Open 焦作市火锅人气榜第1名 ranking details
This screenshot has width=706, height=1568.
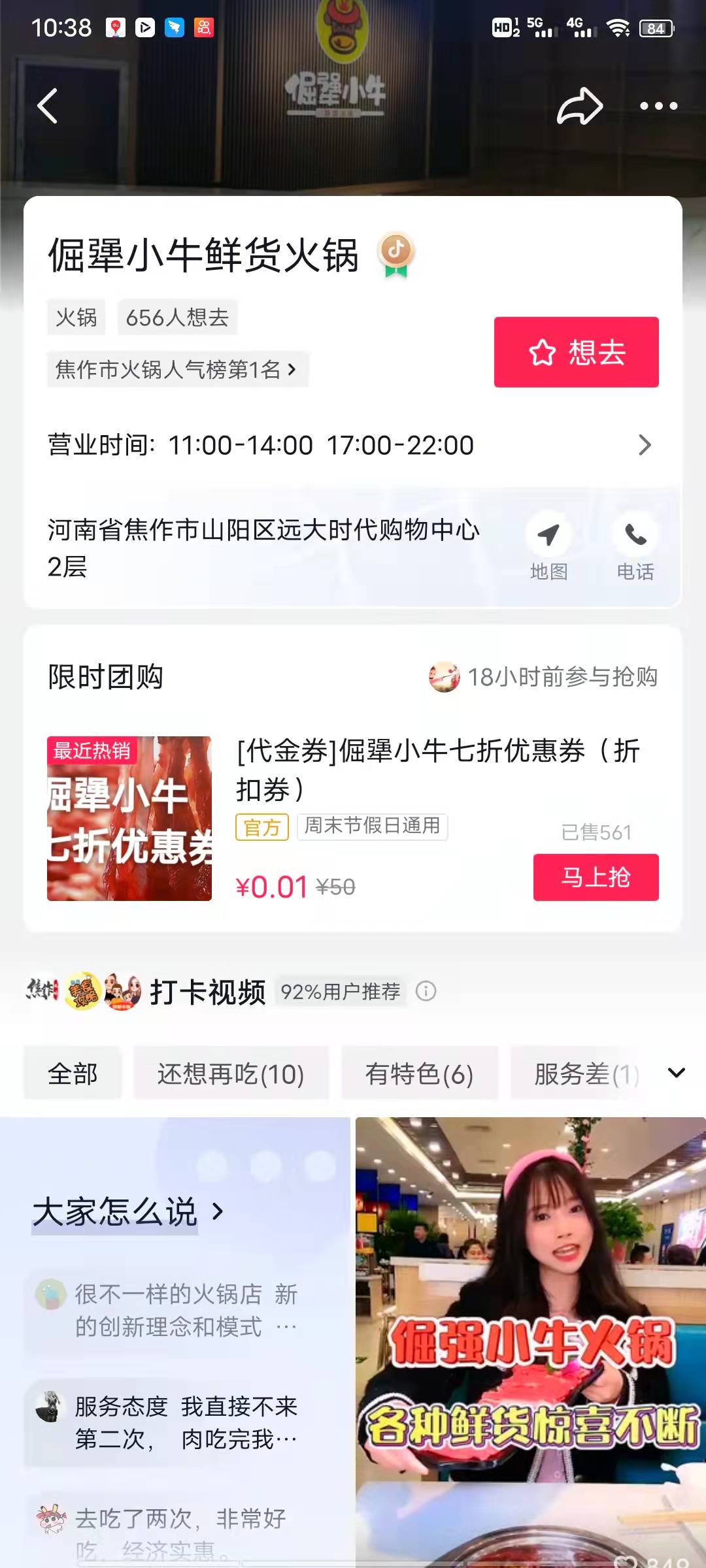(176, 370)
